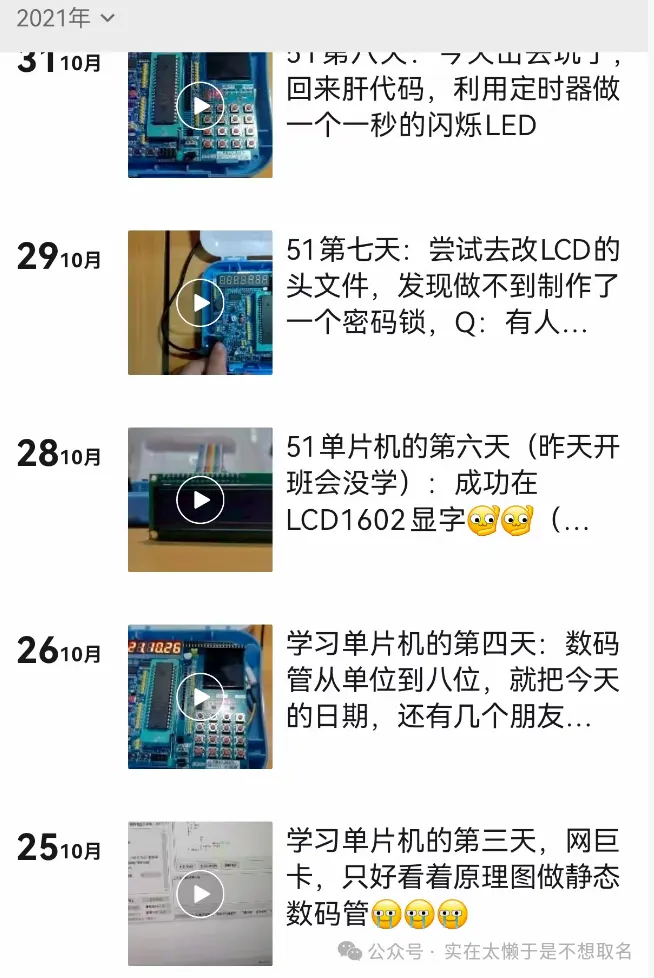This screenshot has width=654, height=978.
Task: Play the LCD1602 video from 28 October
Action: (200, 500)
